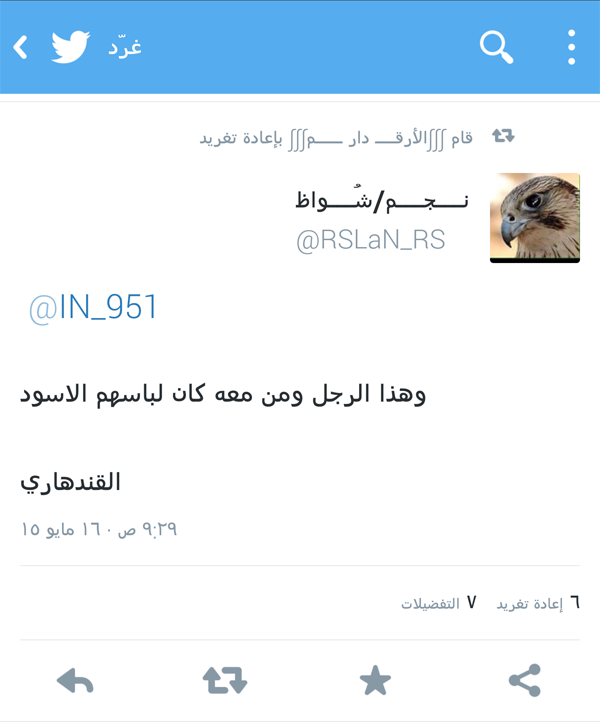Open the falcon profile picture
Viewport: 600px width, 722px height.
[x=535, y=218]
